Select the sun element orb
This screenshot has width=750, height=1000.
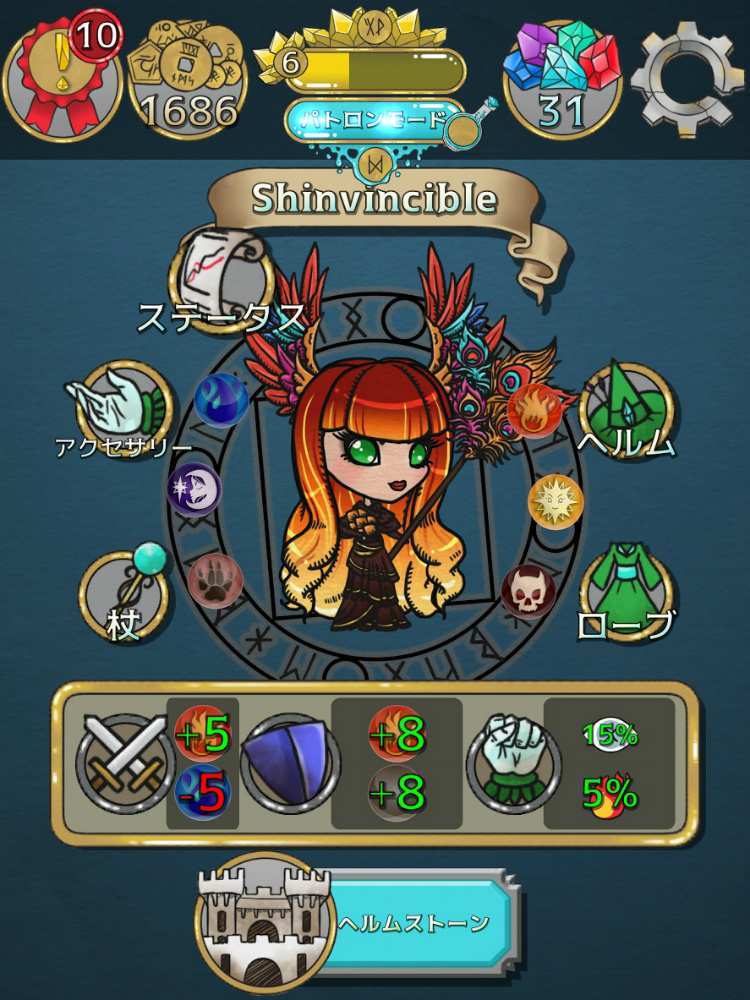click(x=554, y=500)
